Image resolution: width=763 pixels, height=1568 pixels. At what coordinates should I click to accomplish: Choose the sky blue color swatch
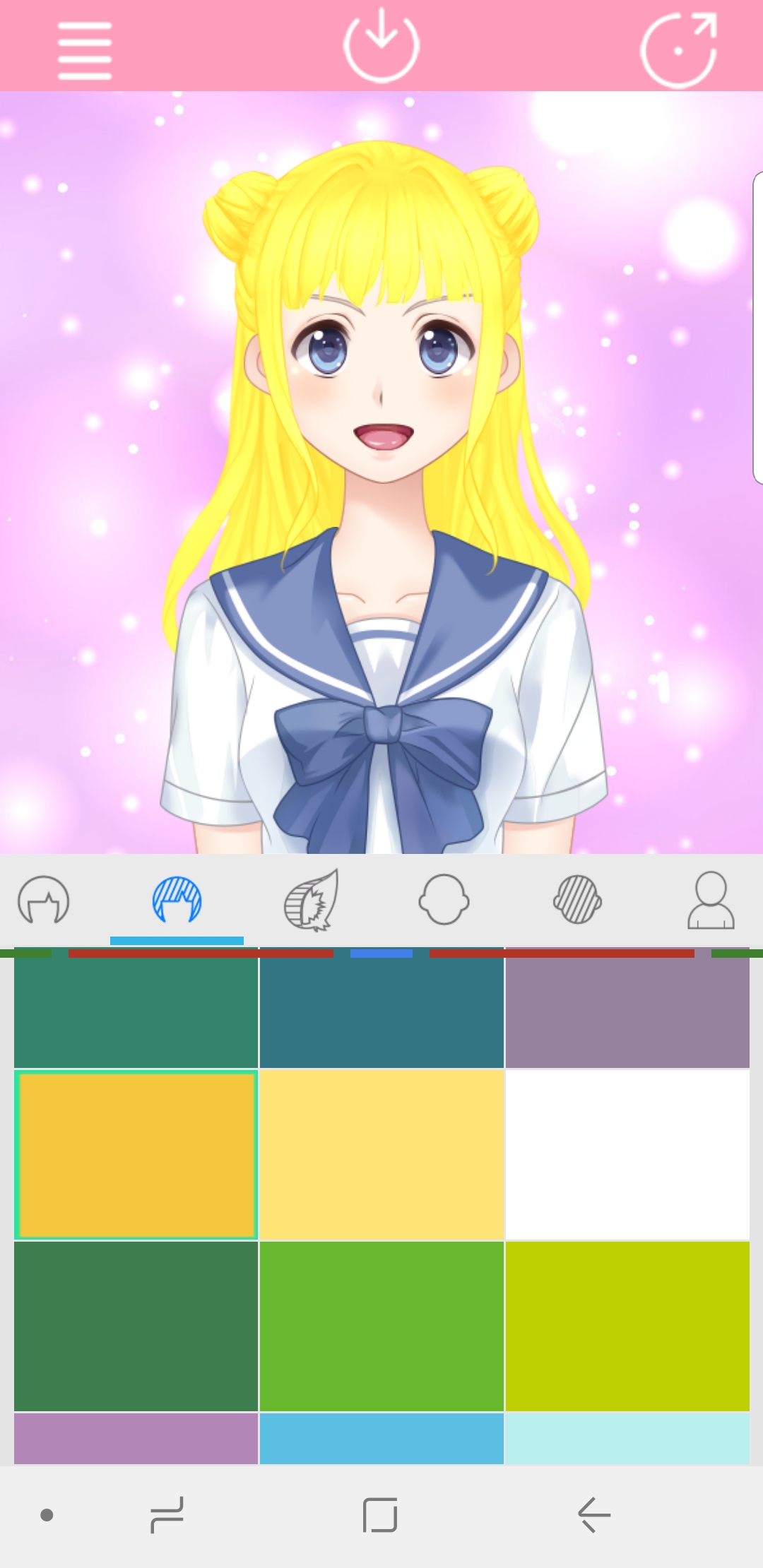point(381,1439)
